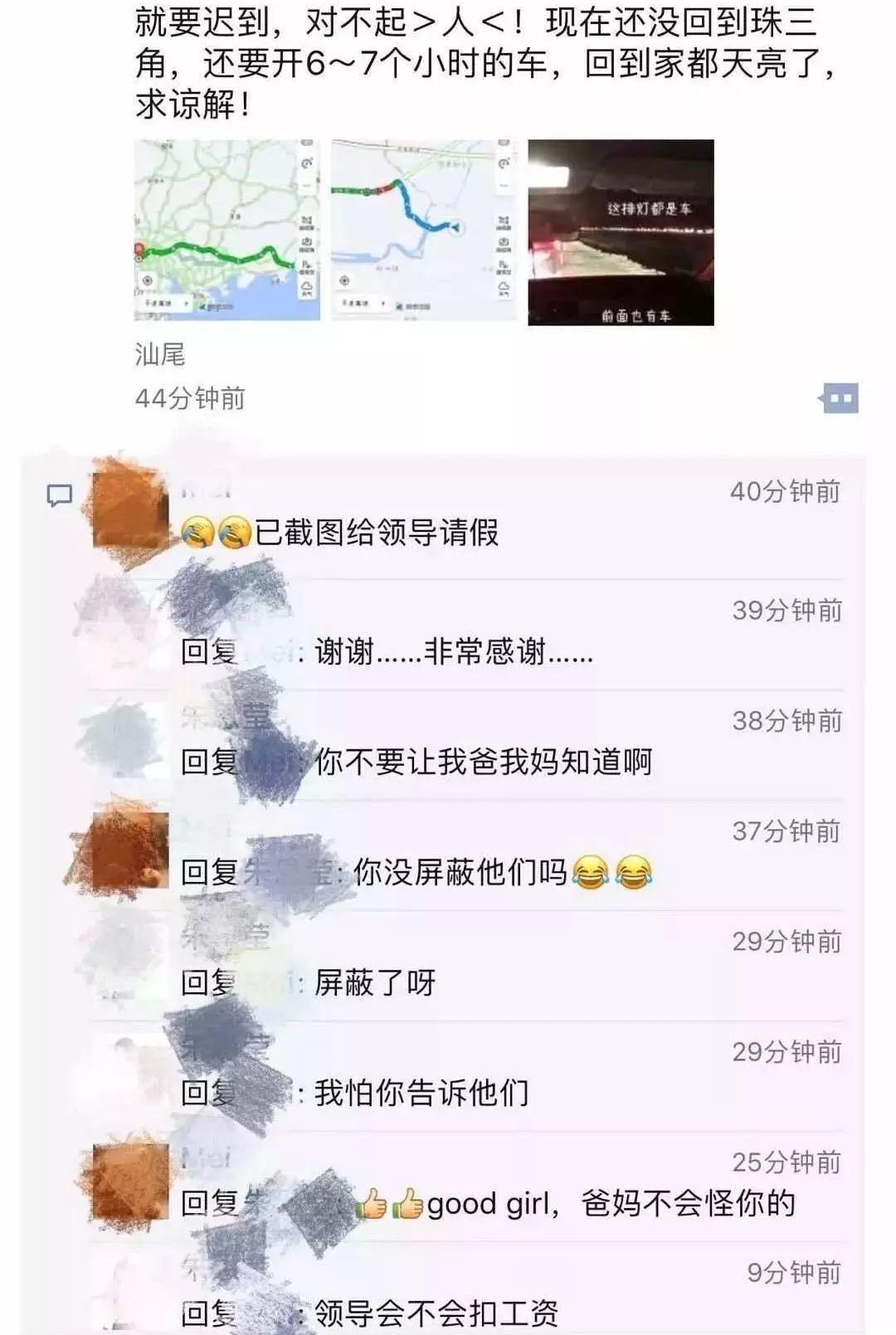Reply to comment 你不要让我爸我妈知道啊
This screenshot has height=1335, width=896.
point(483,762)
